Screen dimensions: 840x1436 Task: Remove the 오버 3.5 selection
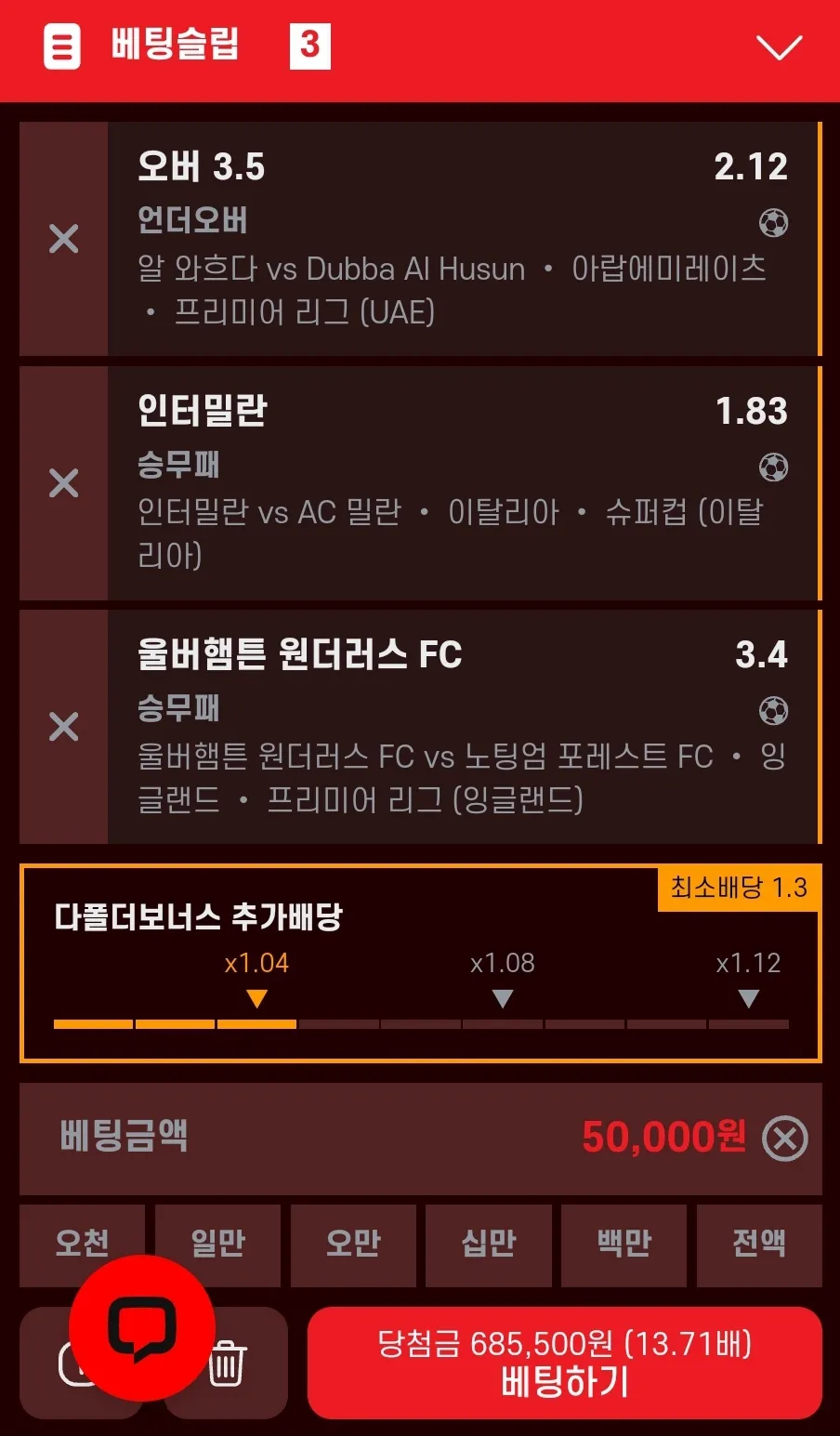click(x=63, y=239)
